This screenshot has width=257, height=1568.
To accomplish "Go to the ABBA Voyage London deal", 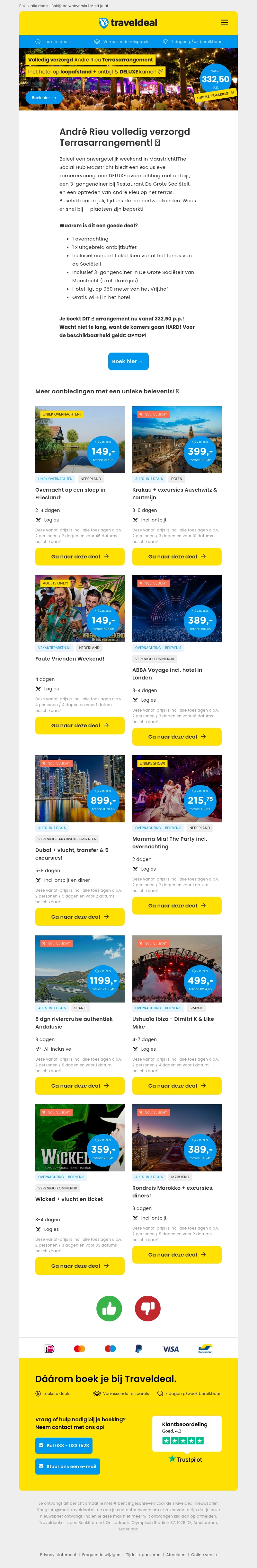I will [177, 737].
